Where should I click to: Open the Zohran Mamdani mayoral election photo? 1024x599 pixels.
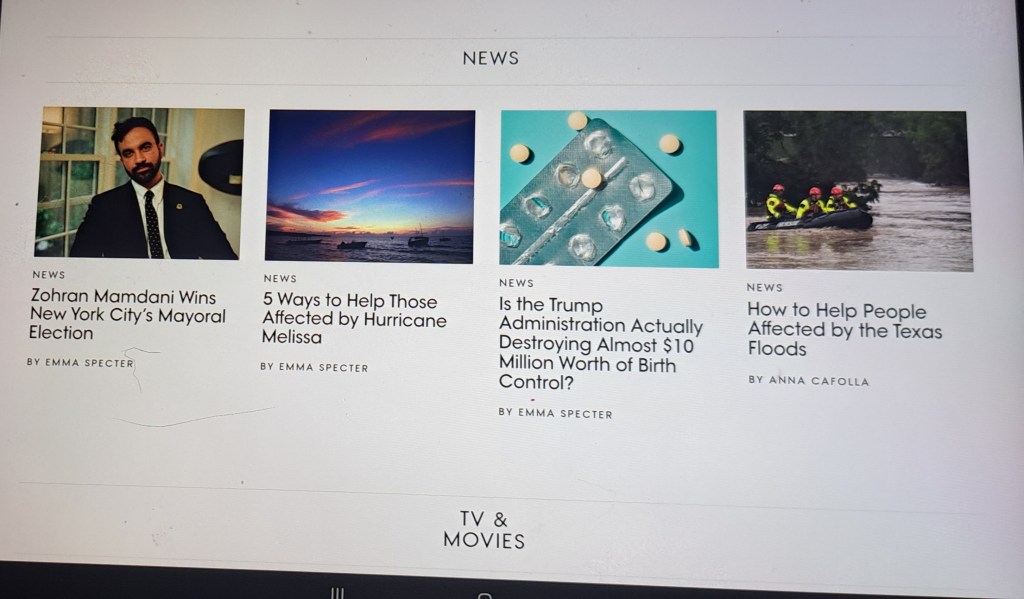[141, 183]
